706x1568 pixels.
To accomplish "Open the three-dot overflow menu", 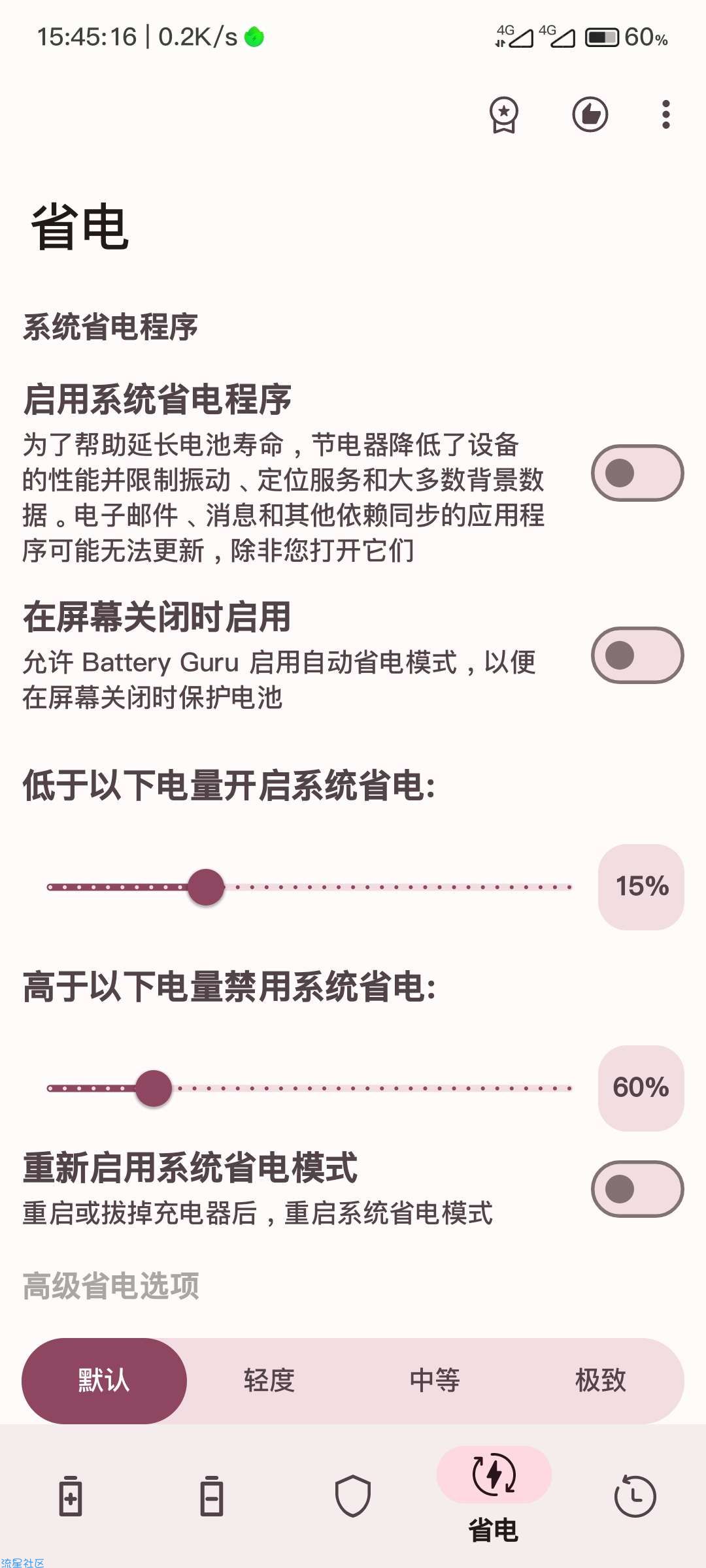I will coord(665,115).
